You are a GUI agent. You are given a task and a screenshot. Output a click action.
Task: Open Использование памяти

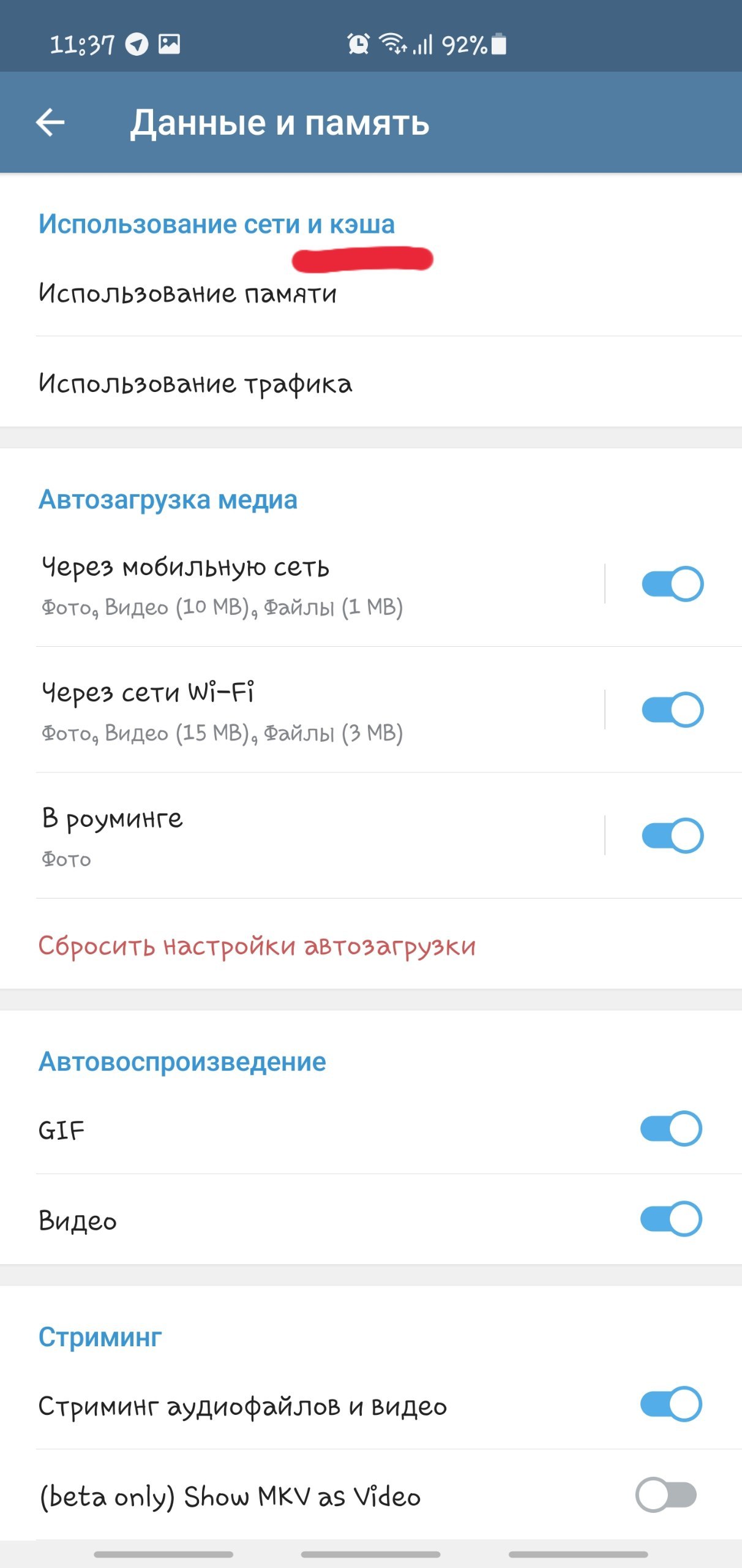[x=187, y=293]
